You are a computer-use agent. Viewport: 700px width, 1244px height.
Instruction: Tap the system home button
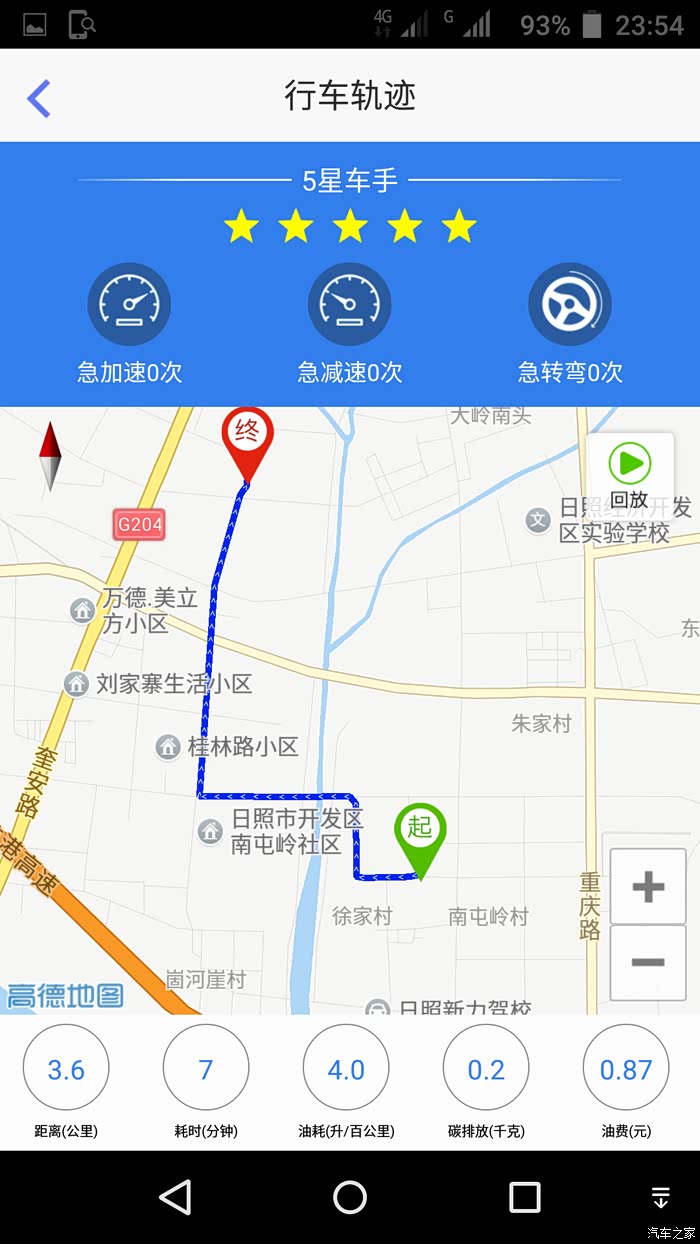tap(350, 1197)
